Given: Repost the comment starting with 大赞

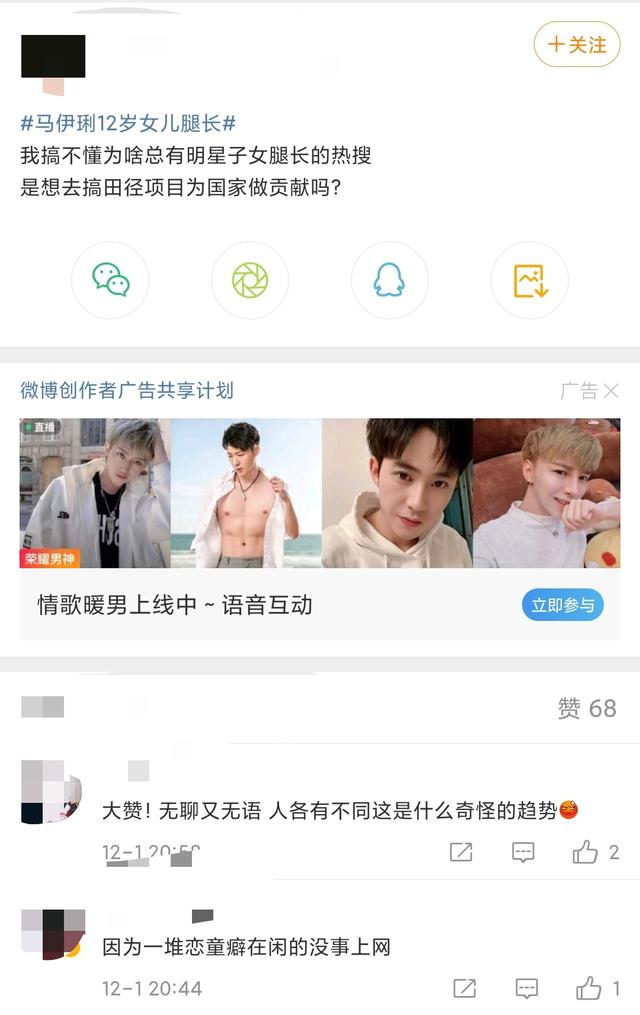Looking at the screenshot, I should pyautogui.click(x=461, y=852).
